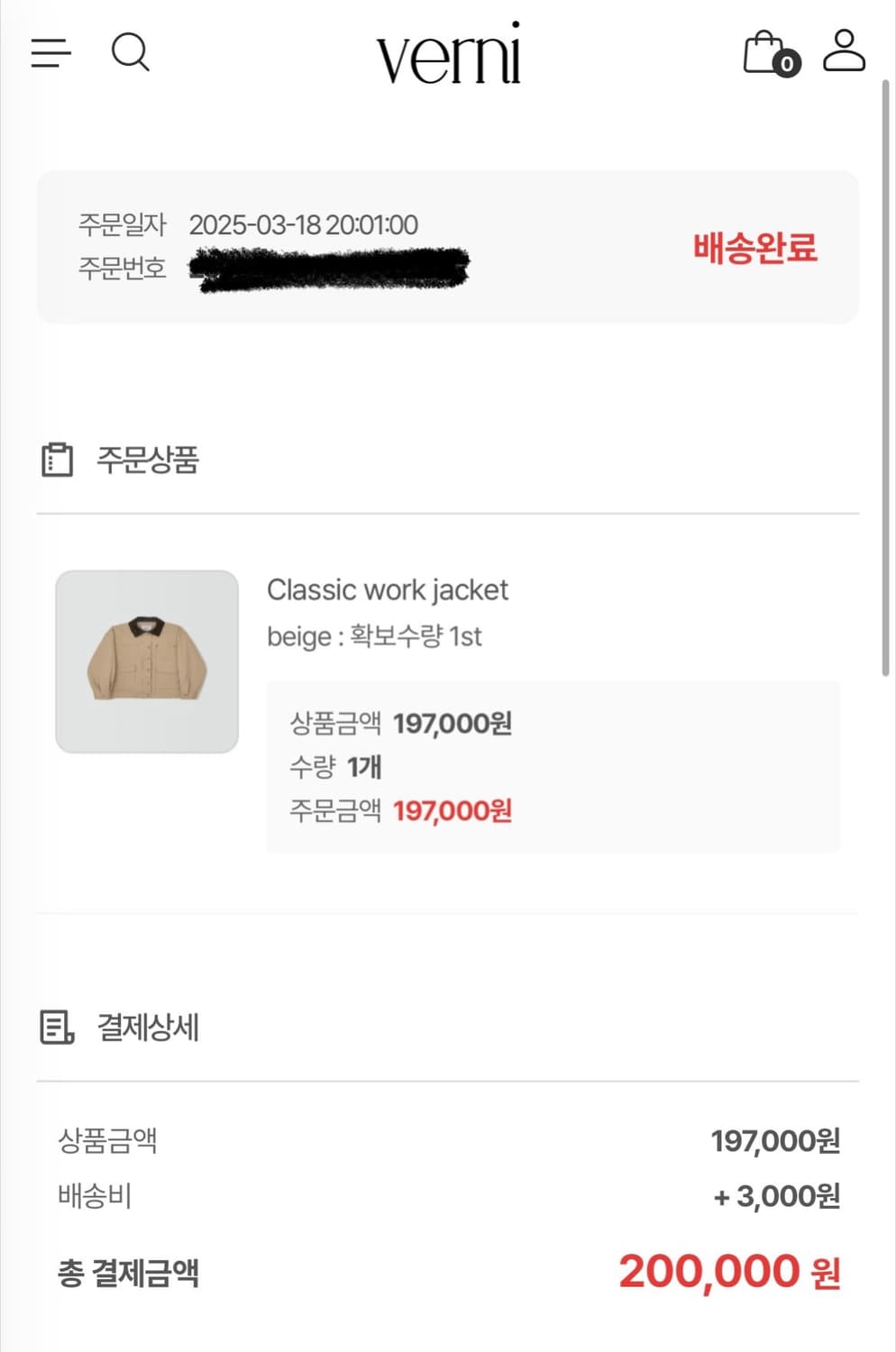Select the beige : 확보수량 1st option text
The width and height of the screenshot is (896, 1352).
click(x=375, y=636)
